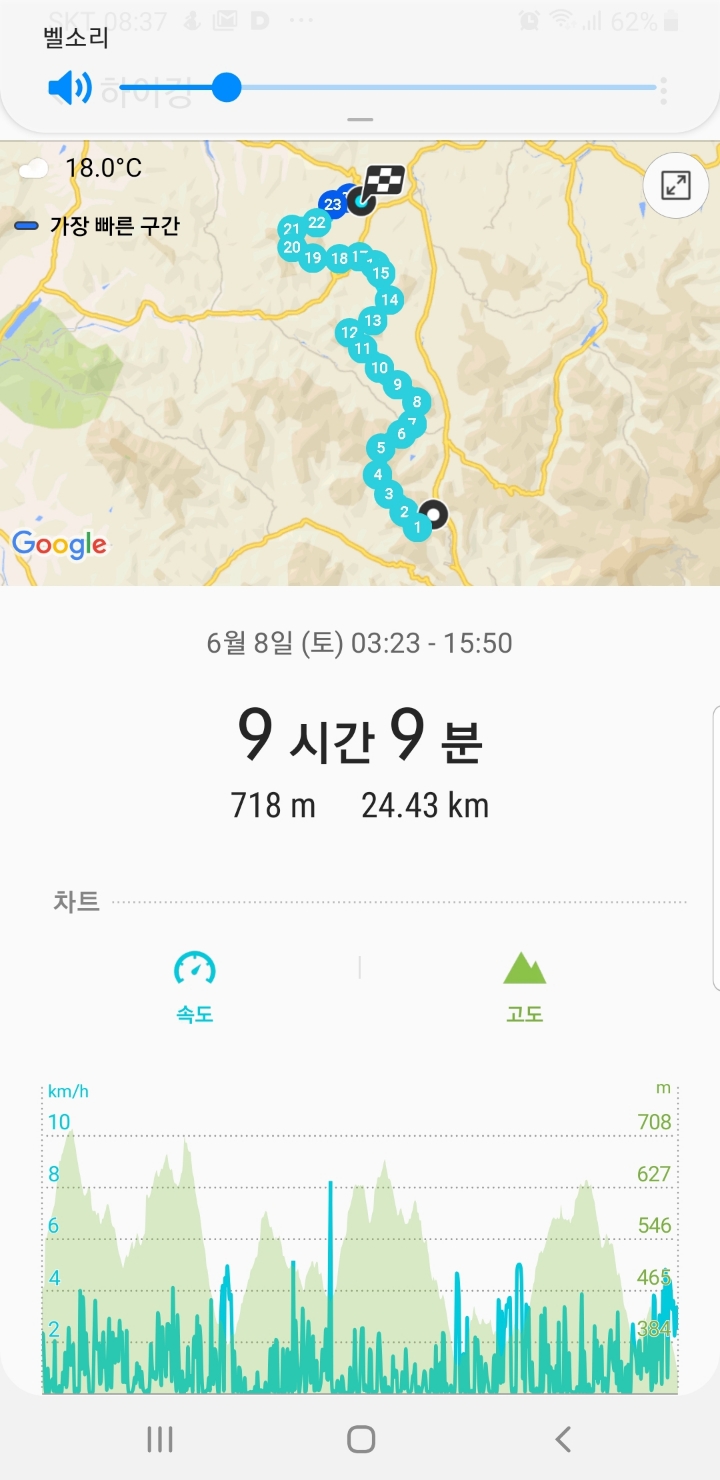The width and height of the screenshot is (720, 1480).
Task: Tap the ringtone volume slider track
Action: pyautogui.click(x=388, y=88)
